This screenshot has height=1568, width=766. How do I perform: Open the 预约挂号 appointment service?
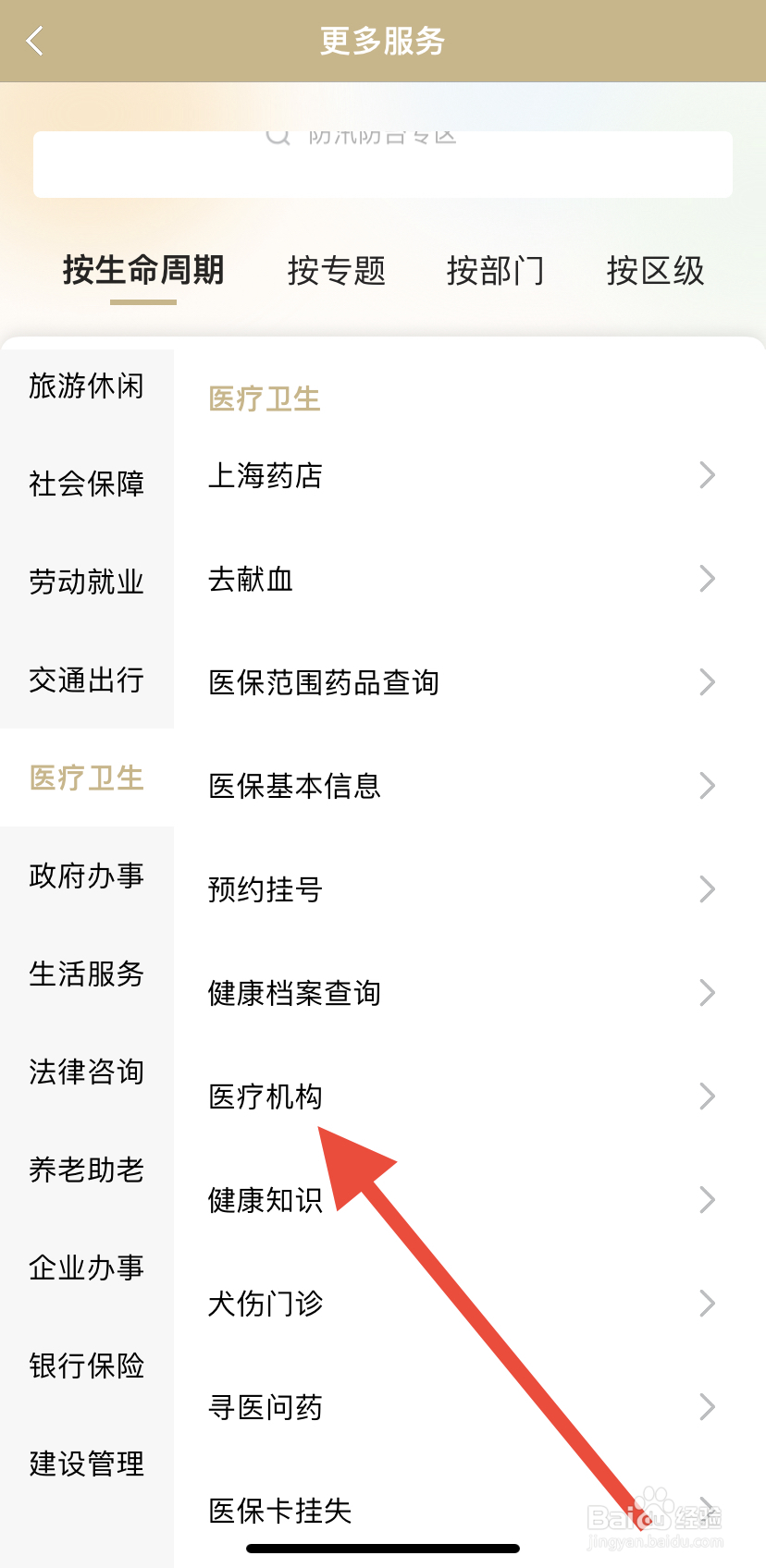point(264,889)
